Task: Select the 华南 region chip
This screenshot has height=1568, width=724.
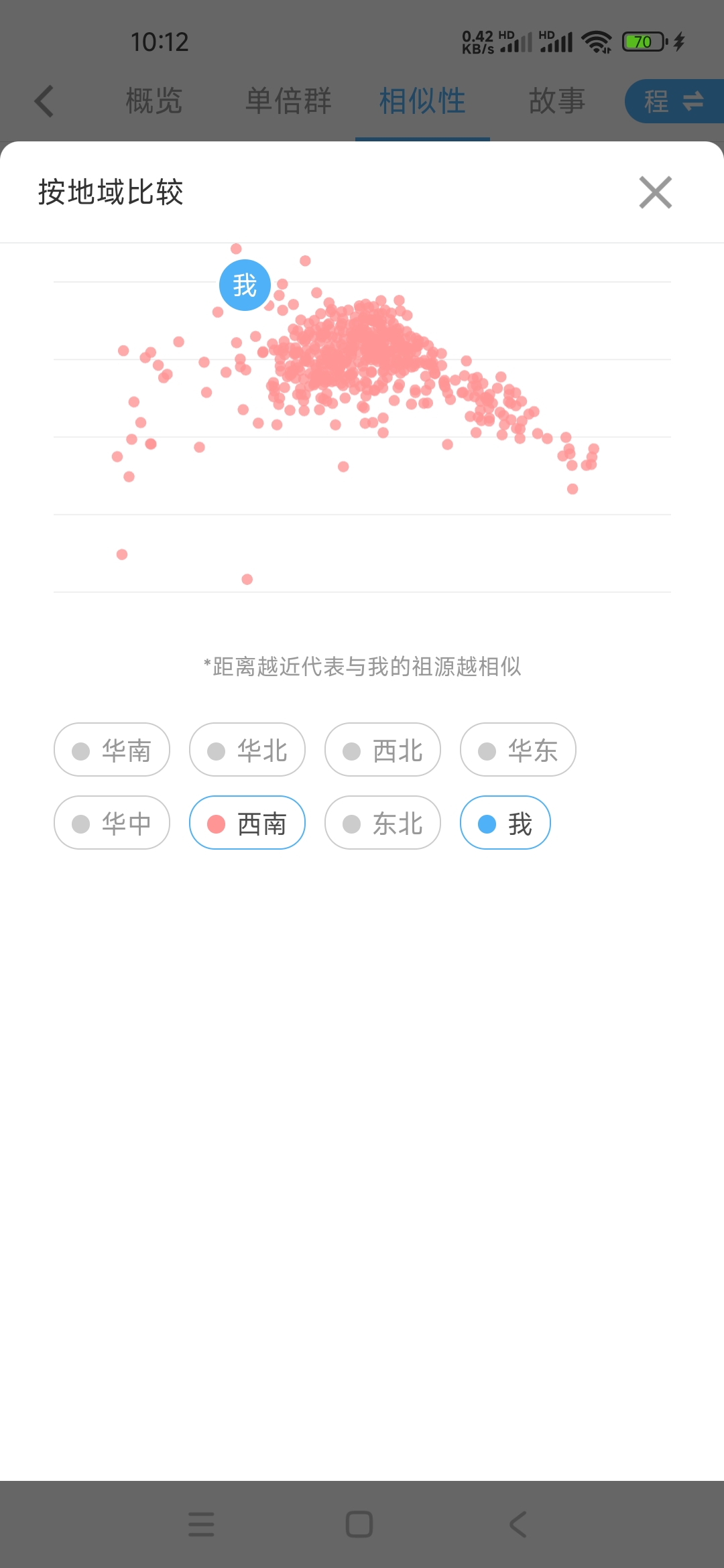Action: pyautogui.click(x=112, y=749)
